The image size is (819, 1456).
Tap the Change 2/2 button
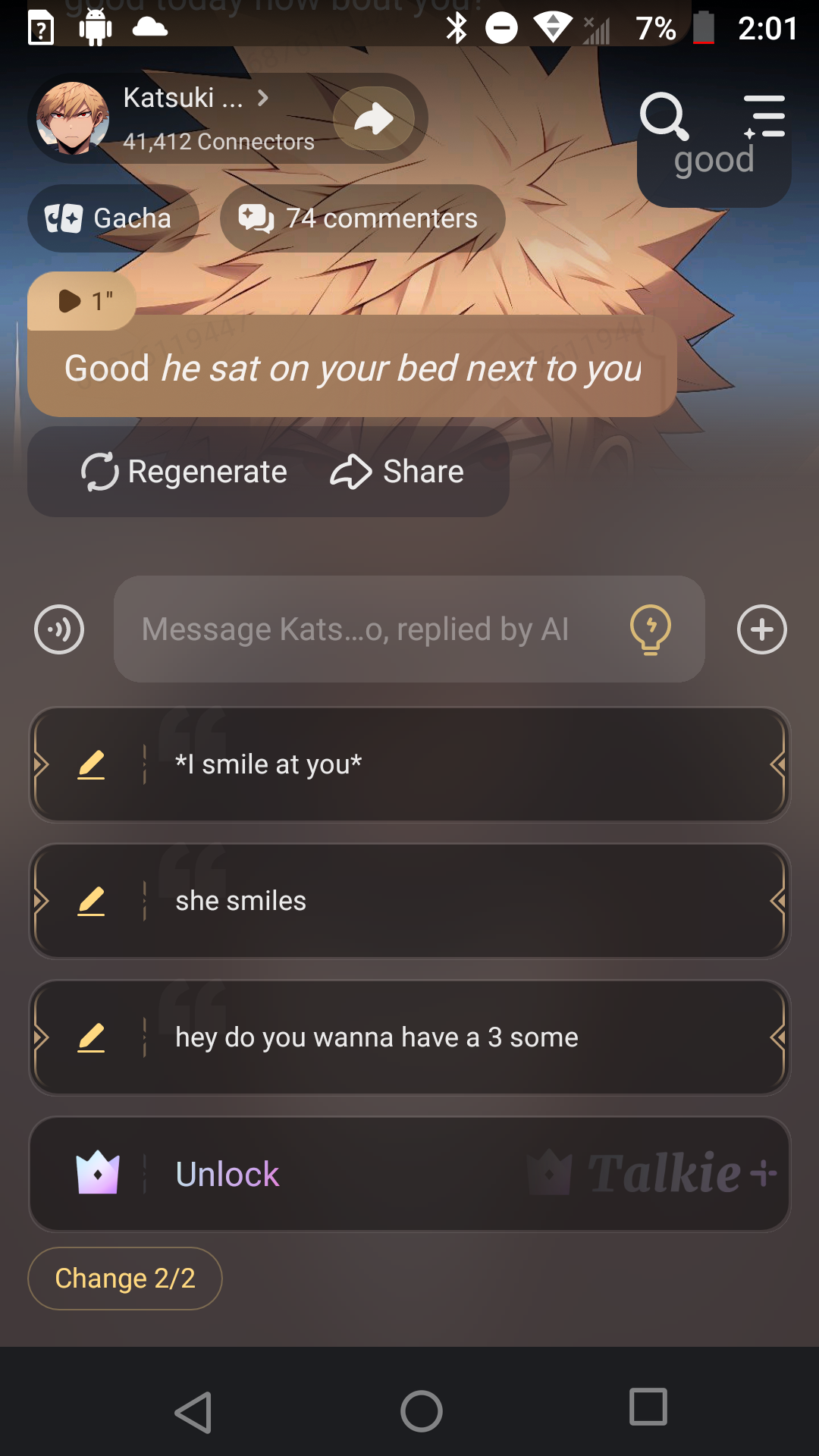click(125, 1279)
